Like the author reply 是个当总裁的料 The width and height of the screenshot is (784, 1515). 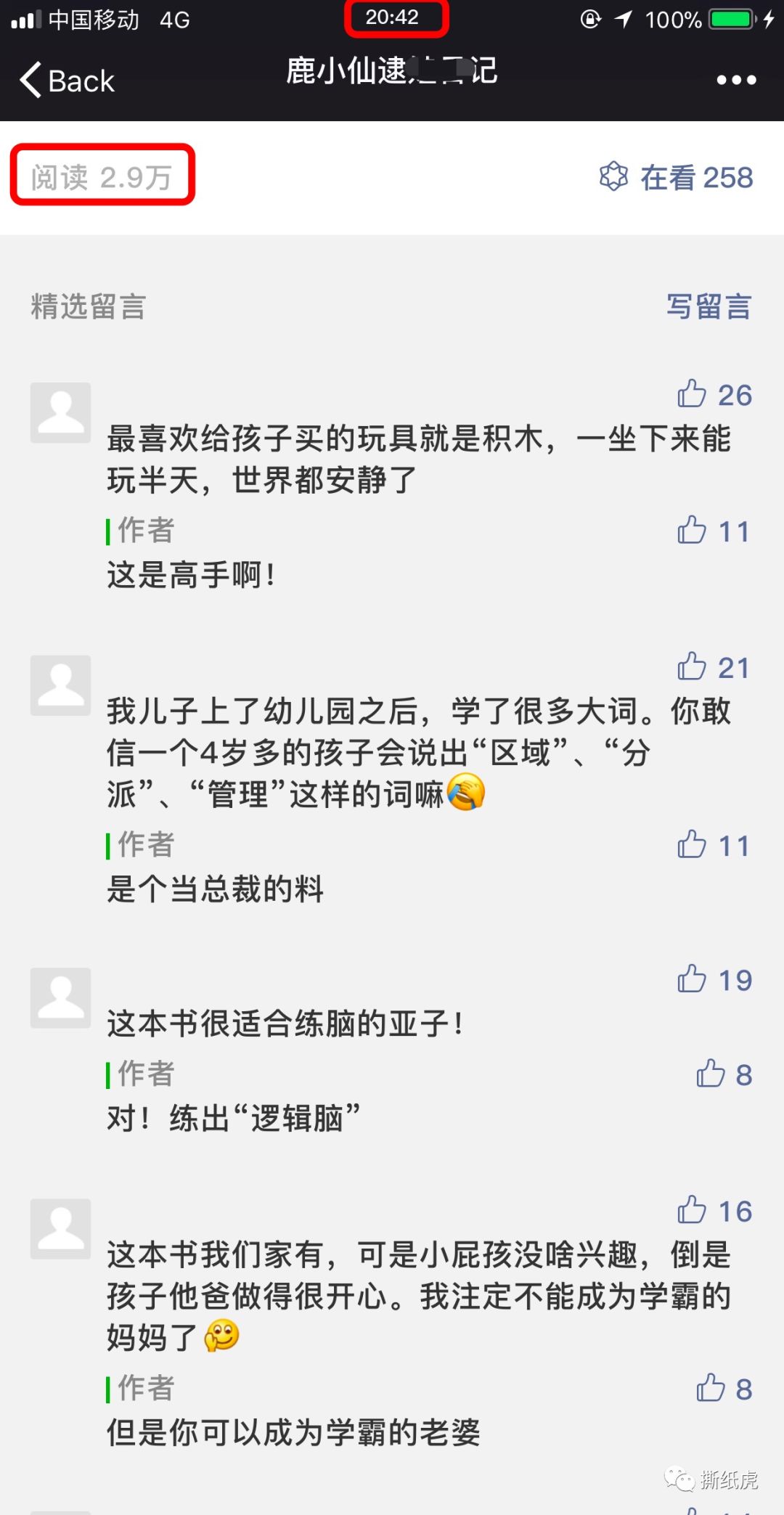pyautogui.click(x=693, y=845)
